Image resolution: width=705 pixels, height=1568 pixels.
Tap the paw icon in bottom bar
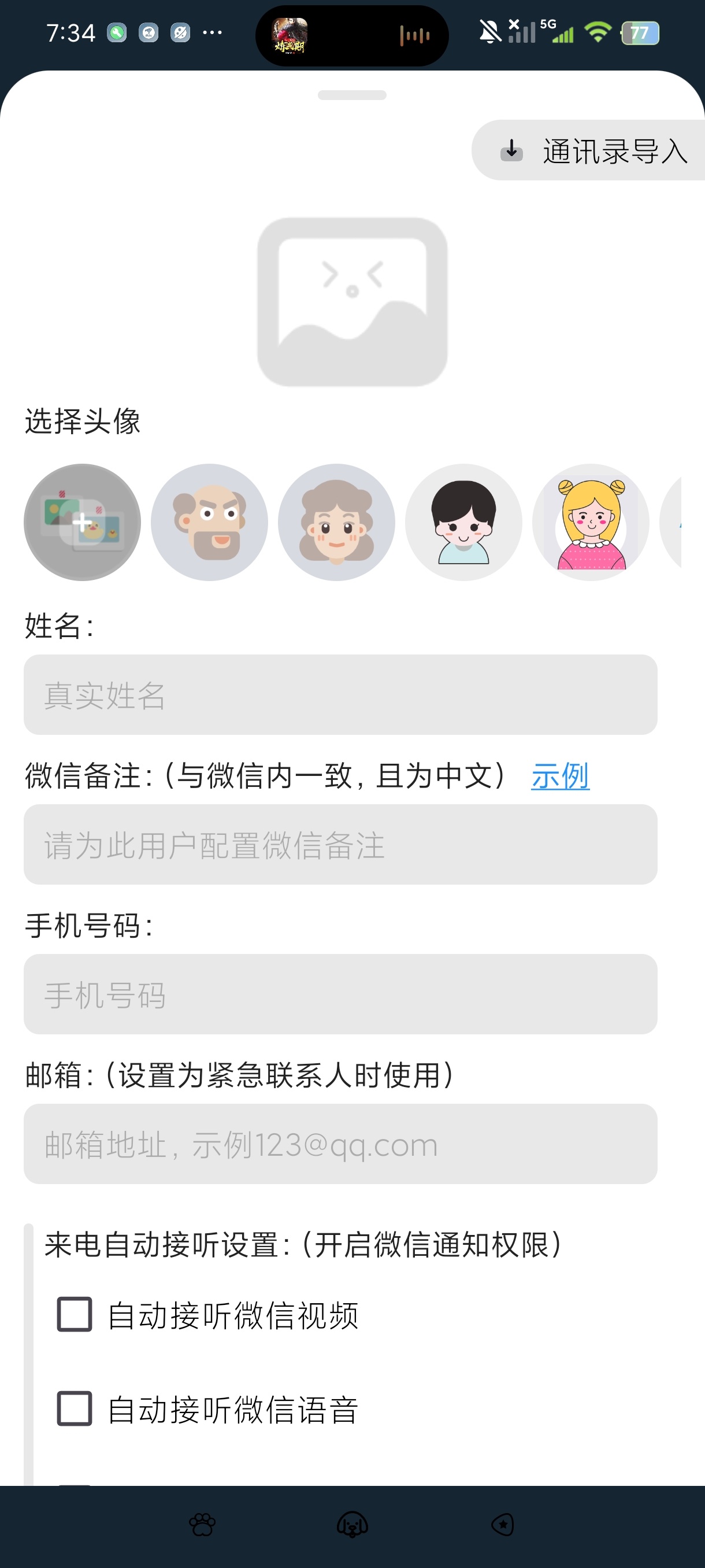click(202, 1525)
